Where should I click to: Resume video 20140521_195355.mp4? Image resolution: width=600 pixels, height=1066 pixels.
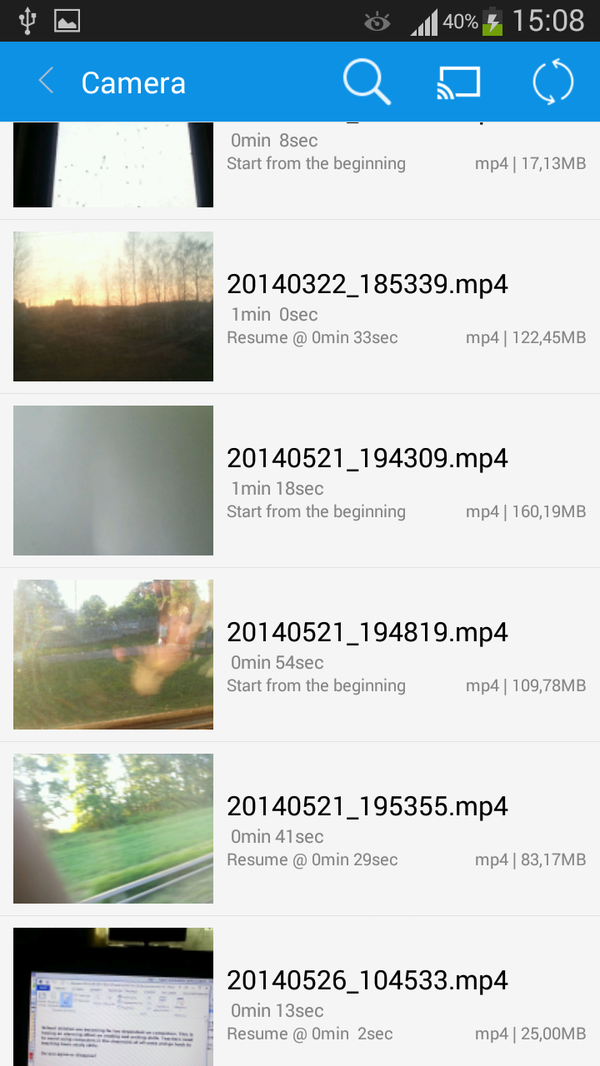(367, 807)
